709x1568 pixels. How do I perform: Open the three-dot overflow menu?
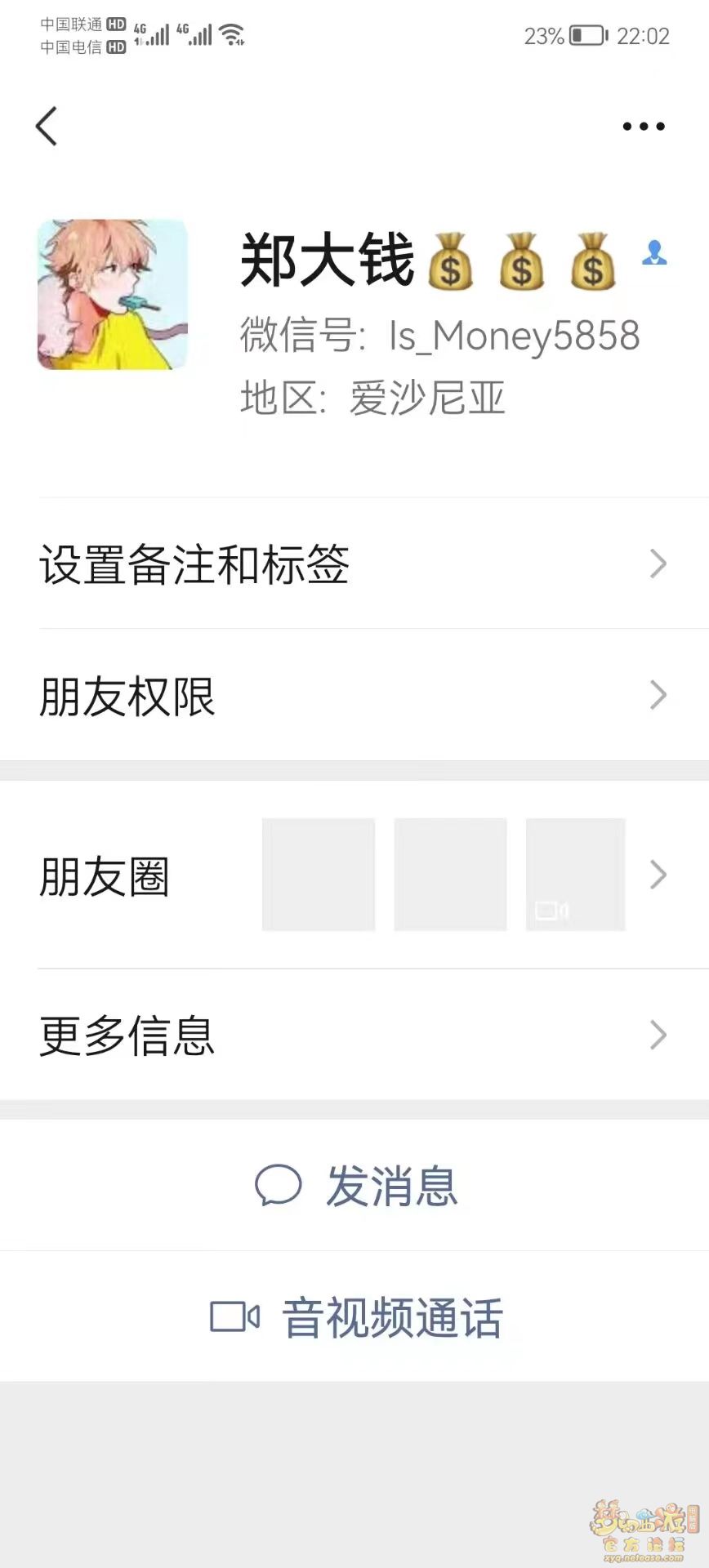tap(644, 127)
